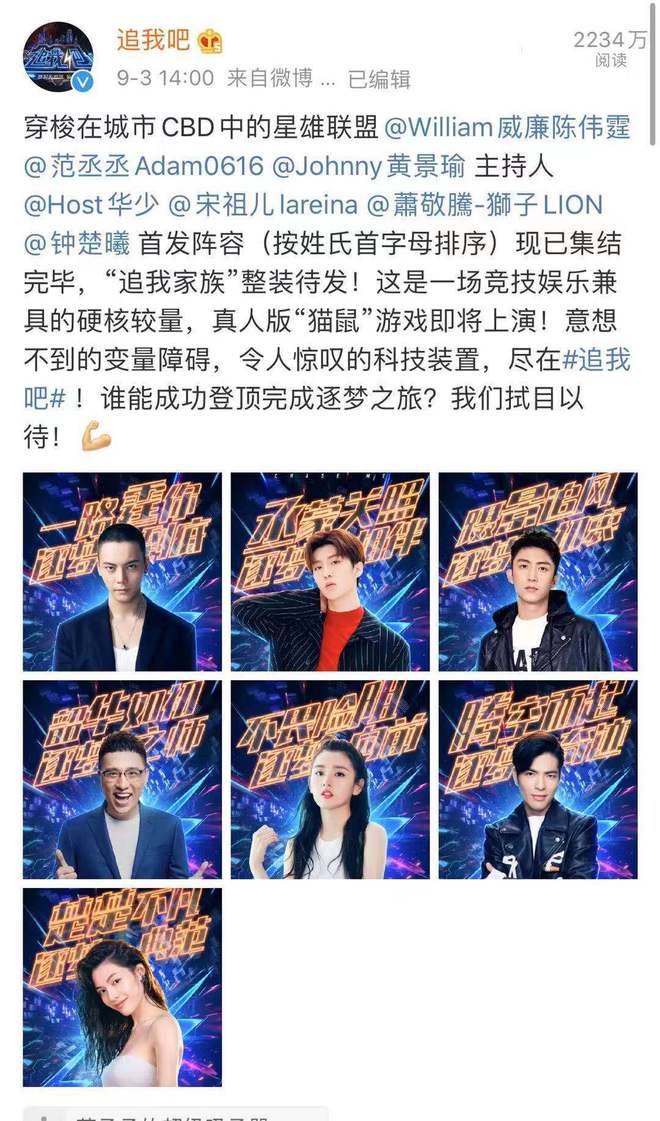The height and width of the screenshot is (1121, 660).
Task: View poster of long-haired woman in white
Action: [x=330, y=780]
